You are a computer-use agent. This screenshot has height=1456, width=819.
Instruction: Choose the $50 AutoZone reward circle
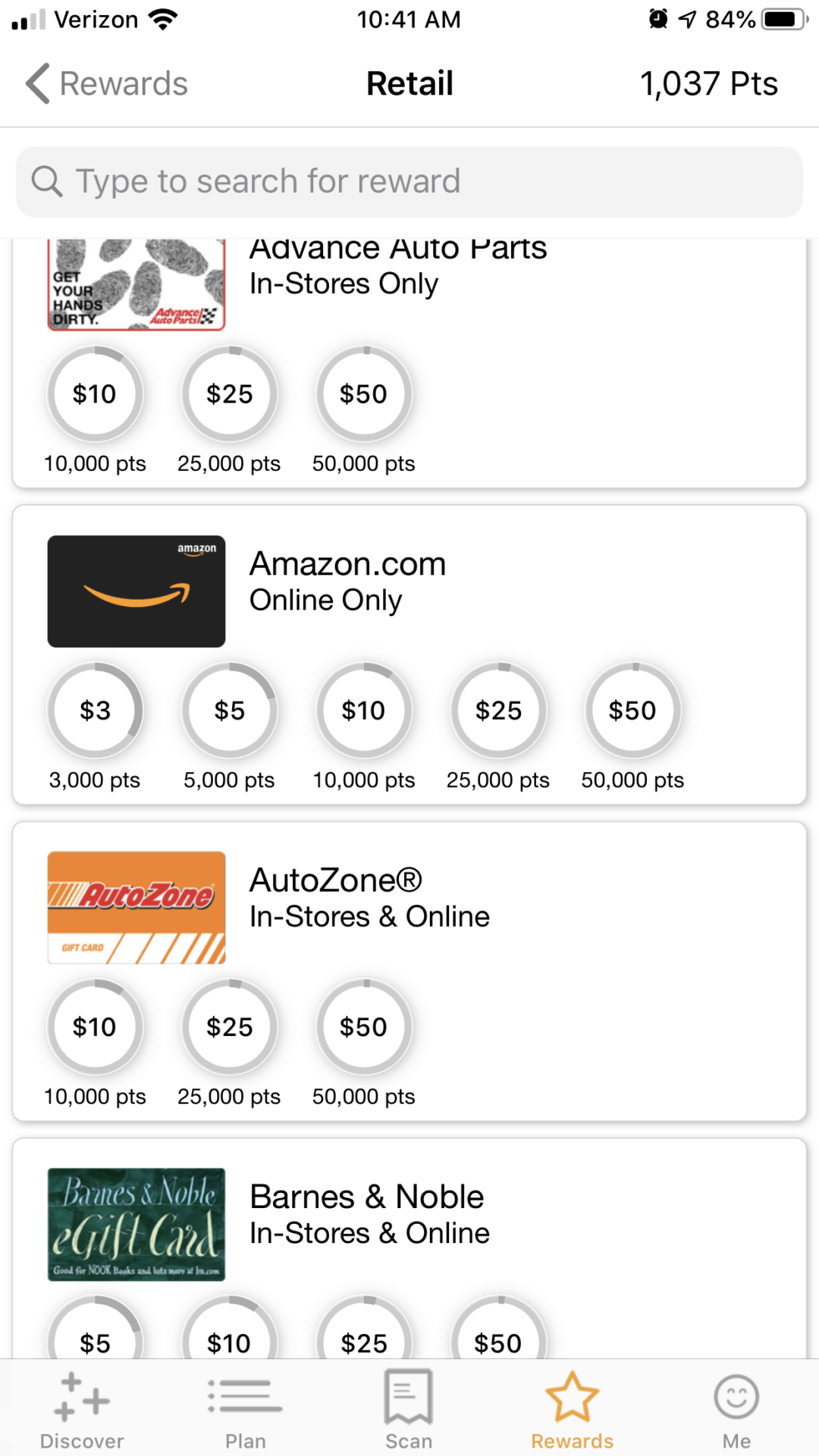364,1027
